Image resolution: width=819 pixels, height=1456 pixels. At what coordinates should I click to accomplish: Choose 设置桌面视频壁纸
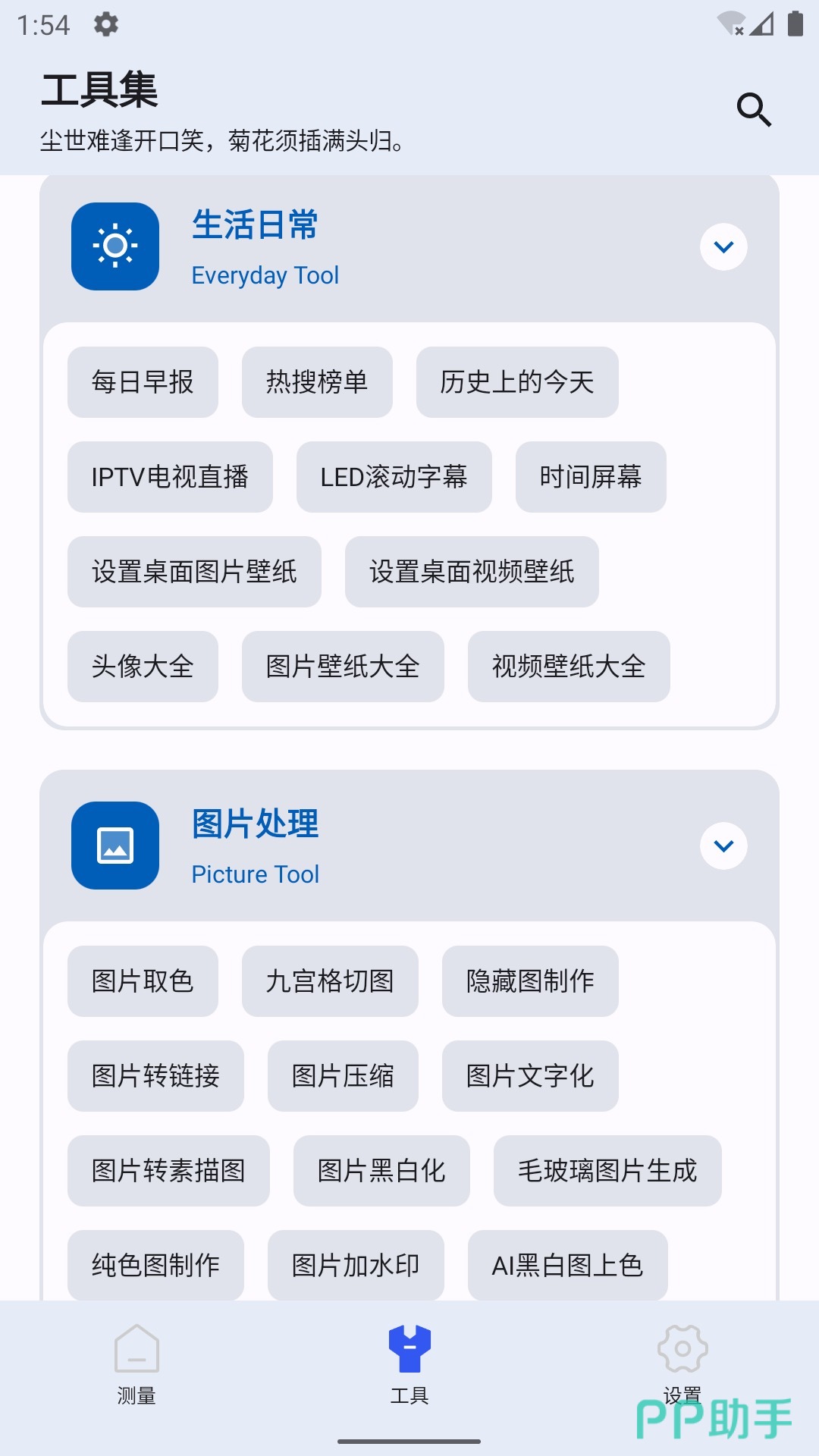tap(472, 572)
